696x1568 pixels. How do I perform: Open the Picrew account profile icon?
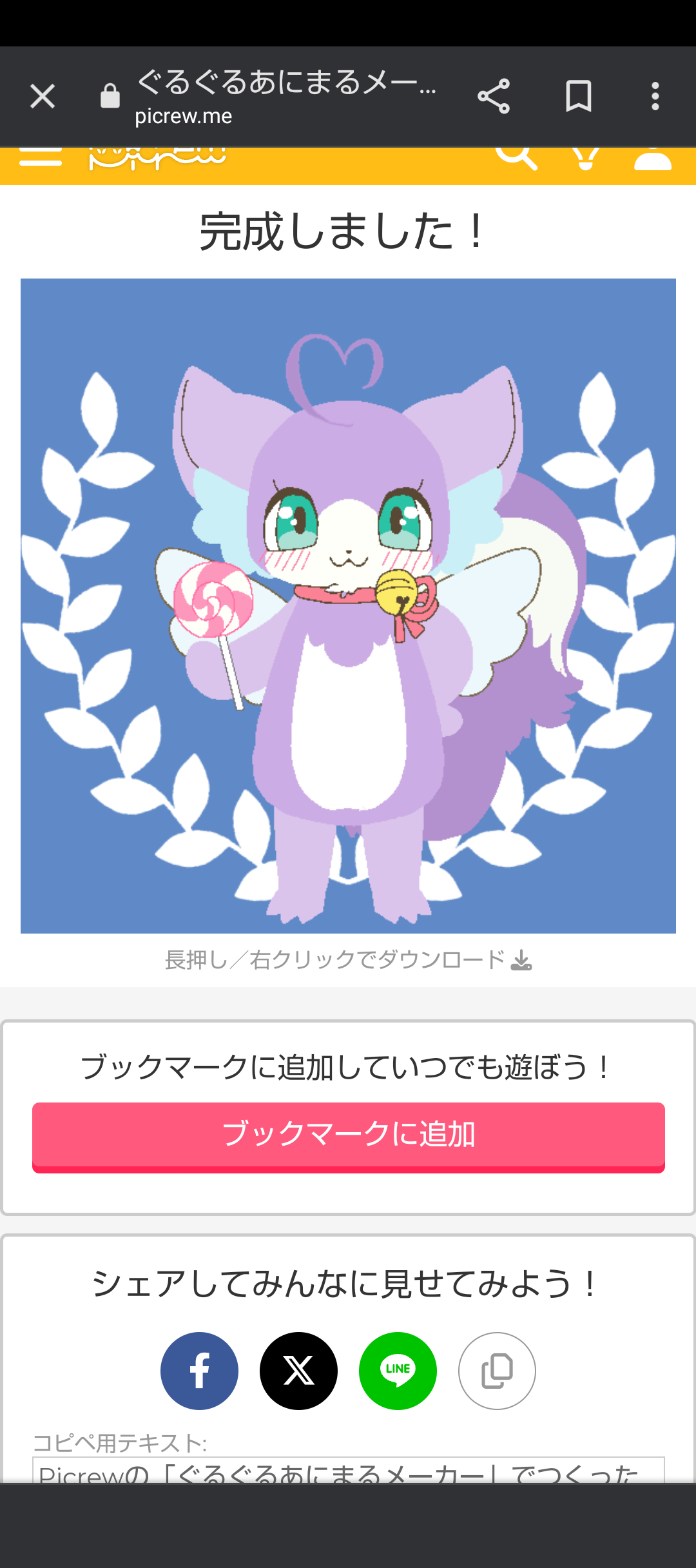click(652, 158)
